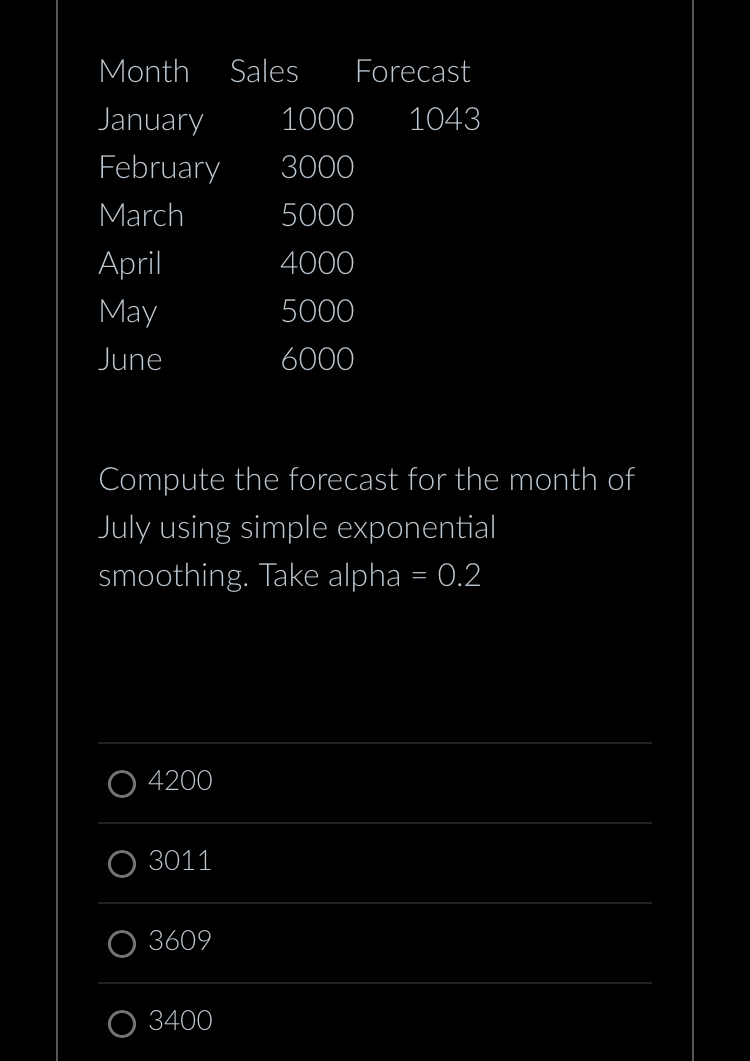Select the 3011 answer option
Image resolution: width=750 pixels, height=1061 pixels.
(x=122, y=864)
